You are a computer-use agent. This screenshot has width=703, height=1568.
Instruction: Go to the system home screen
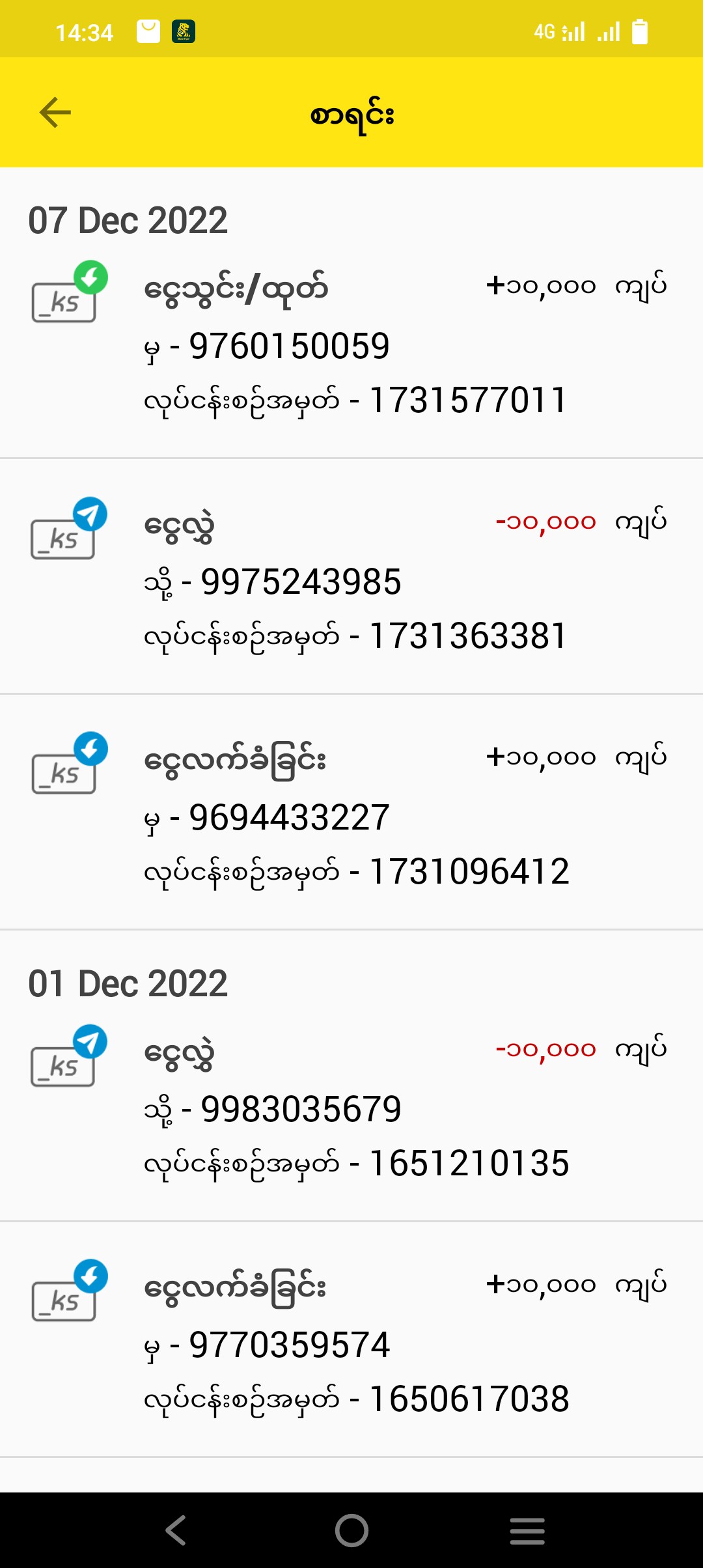tap(351, 1530)
